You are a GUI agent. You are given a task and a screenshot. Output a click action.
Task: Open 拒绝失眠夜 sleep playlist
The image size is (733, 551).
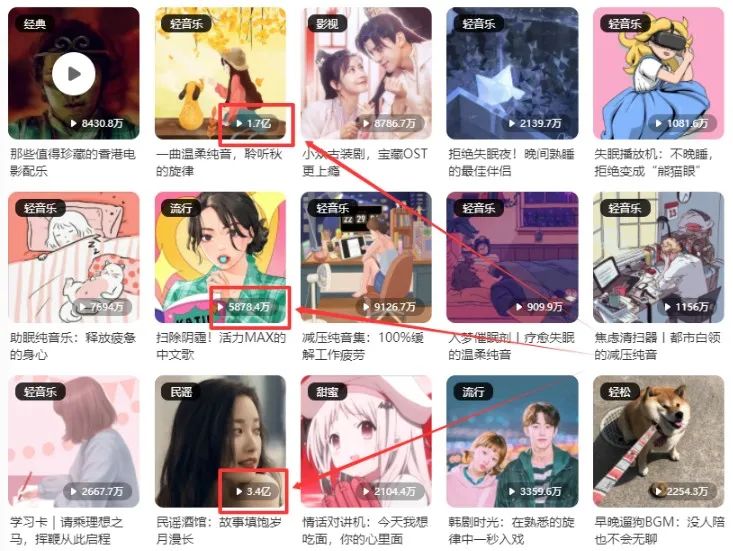tap(512, 73)
